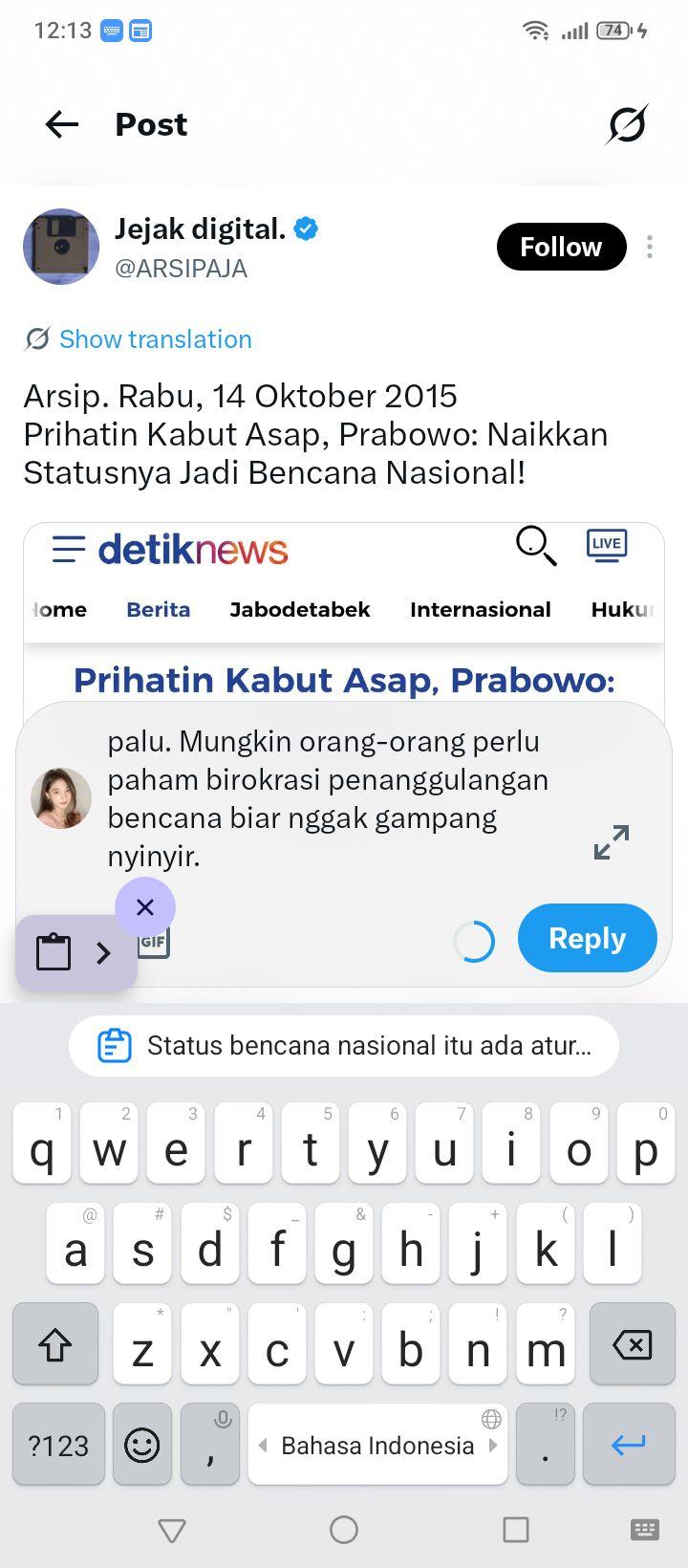Tap the Bahasa Indonesia space bar
Viewport: 688px width, 1568px height.
pos(377,1445)
